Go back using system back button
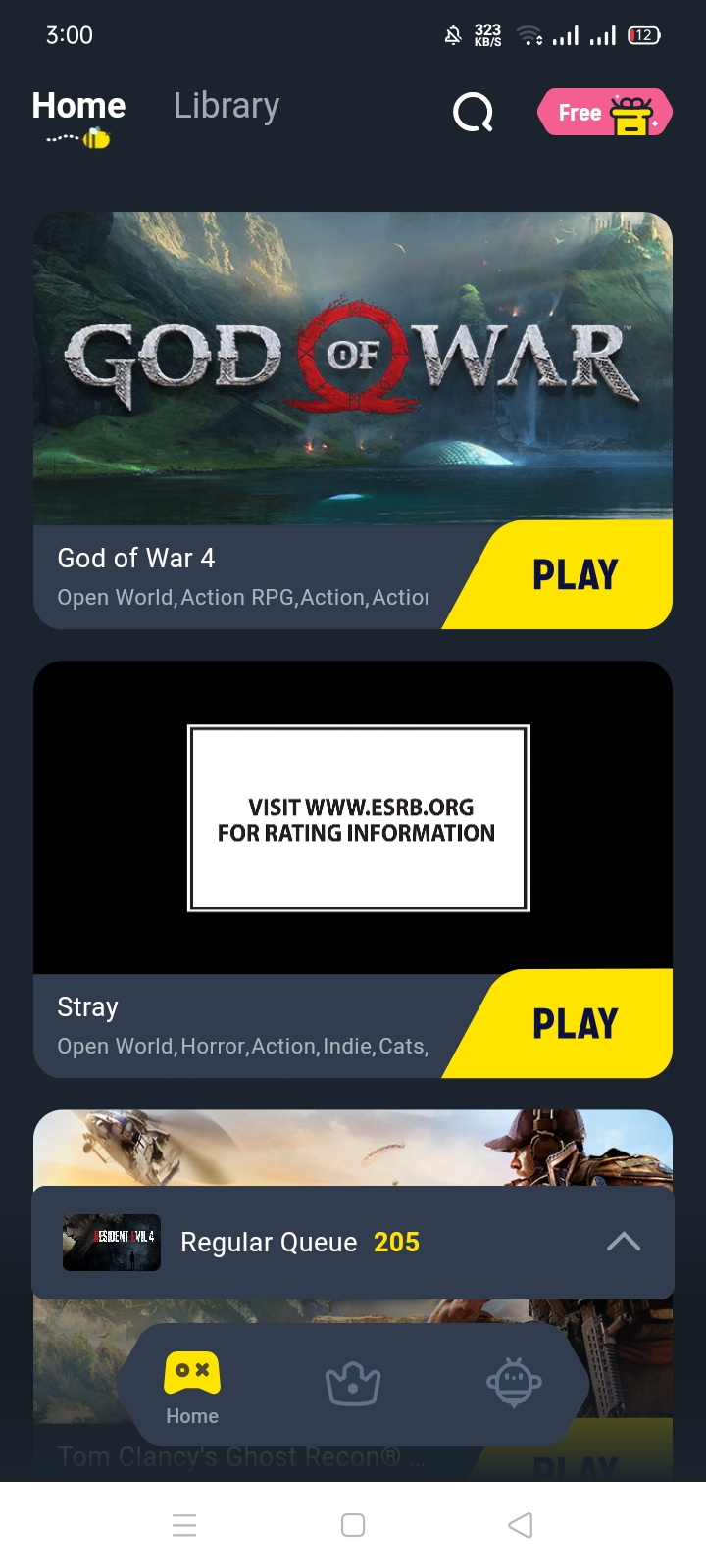The height and width of the screenshot is (1568, 706). click(x=521, y=1525)
